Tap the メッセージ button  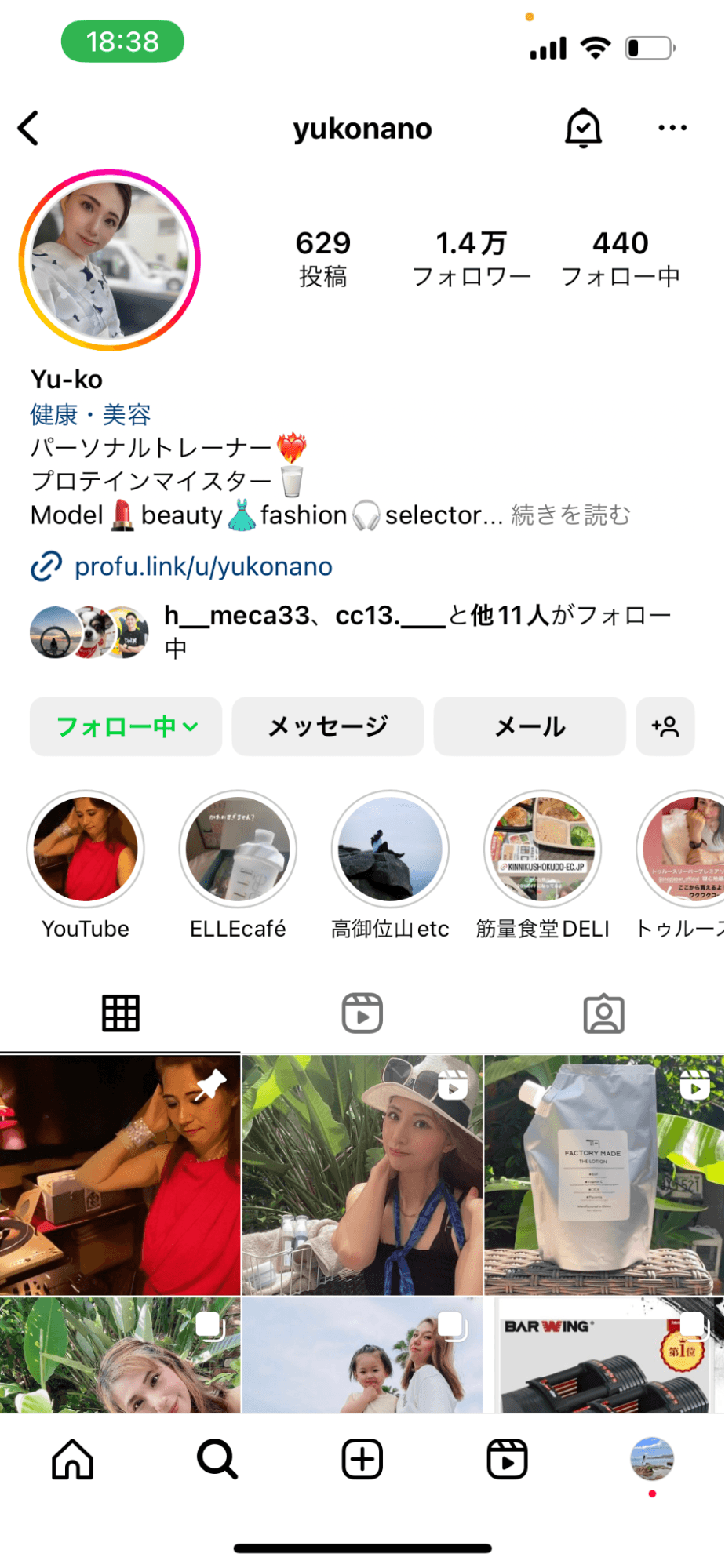coord(328,726)
